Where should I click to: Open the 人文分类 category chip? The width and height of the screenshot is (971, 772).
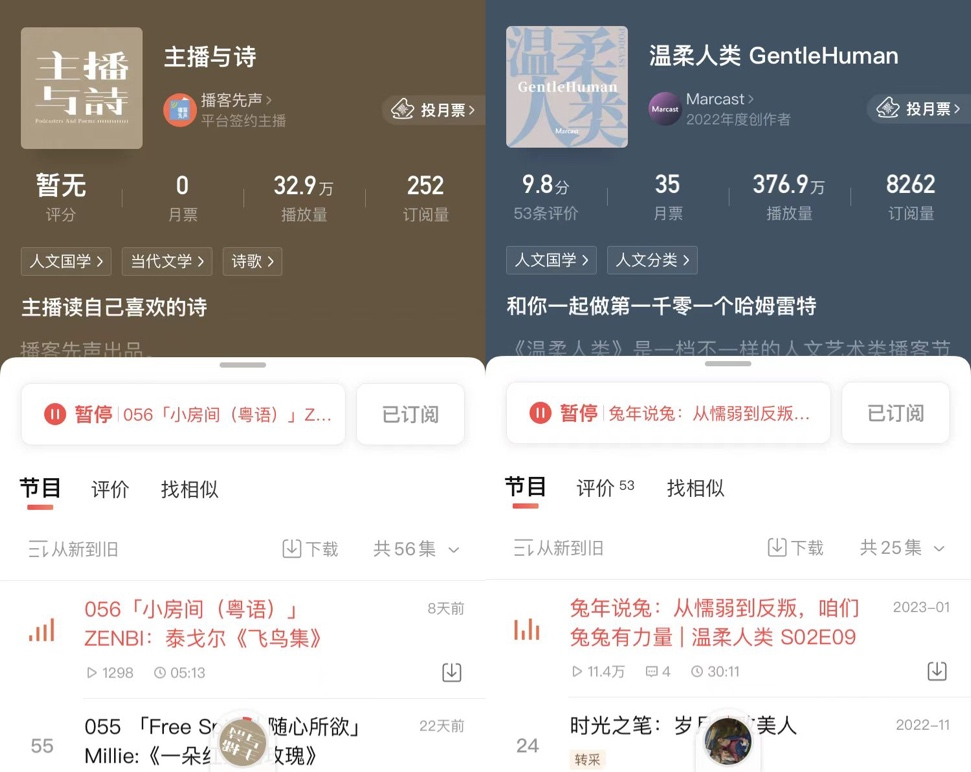652,260
